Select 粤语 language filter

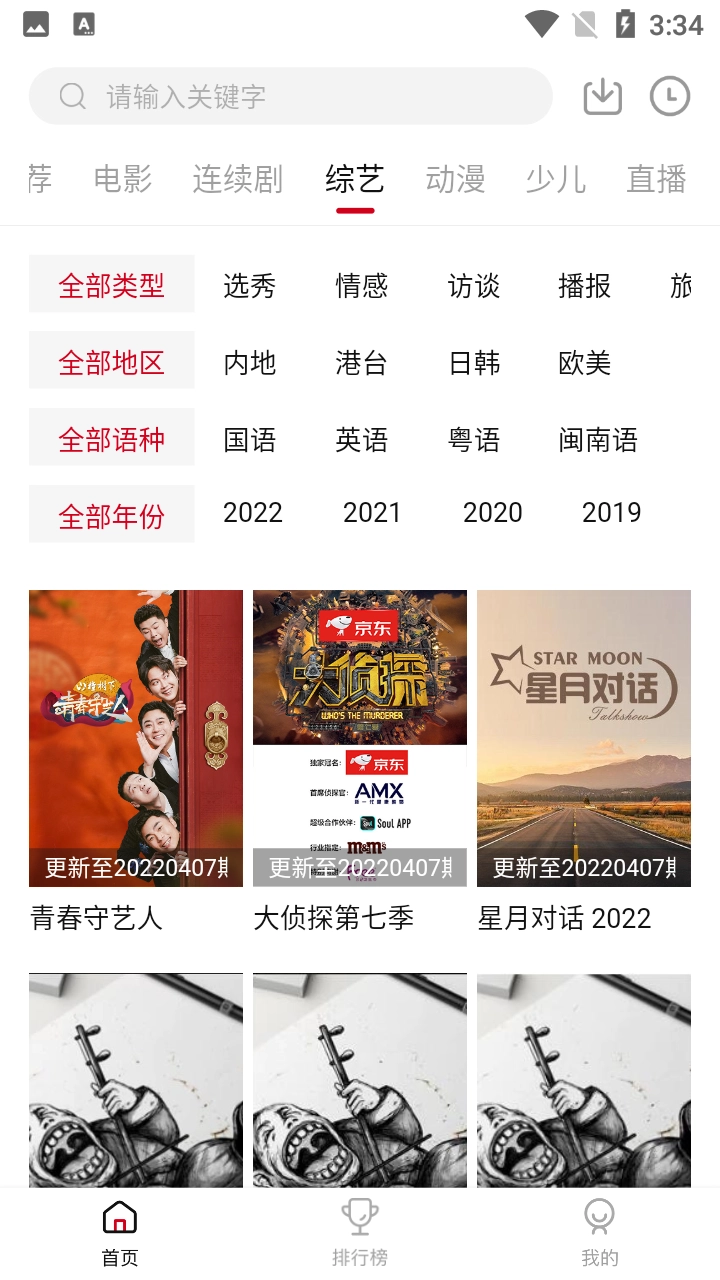[473, 440]
